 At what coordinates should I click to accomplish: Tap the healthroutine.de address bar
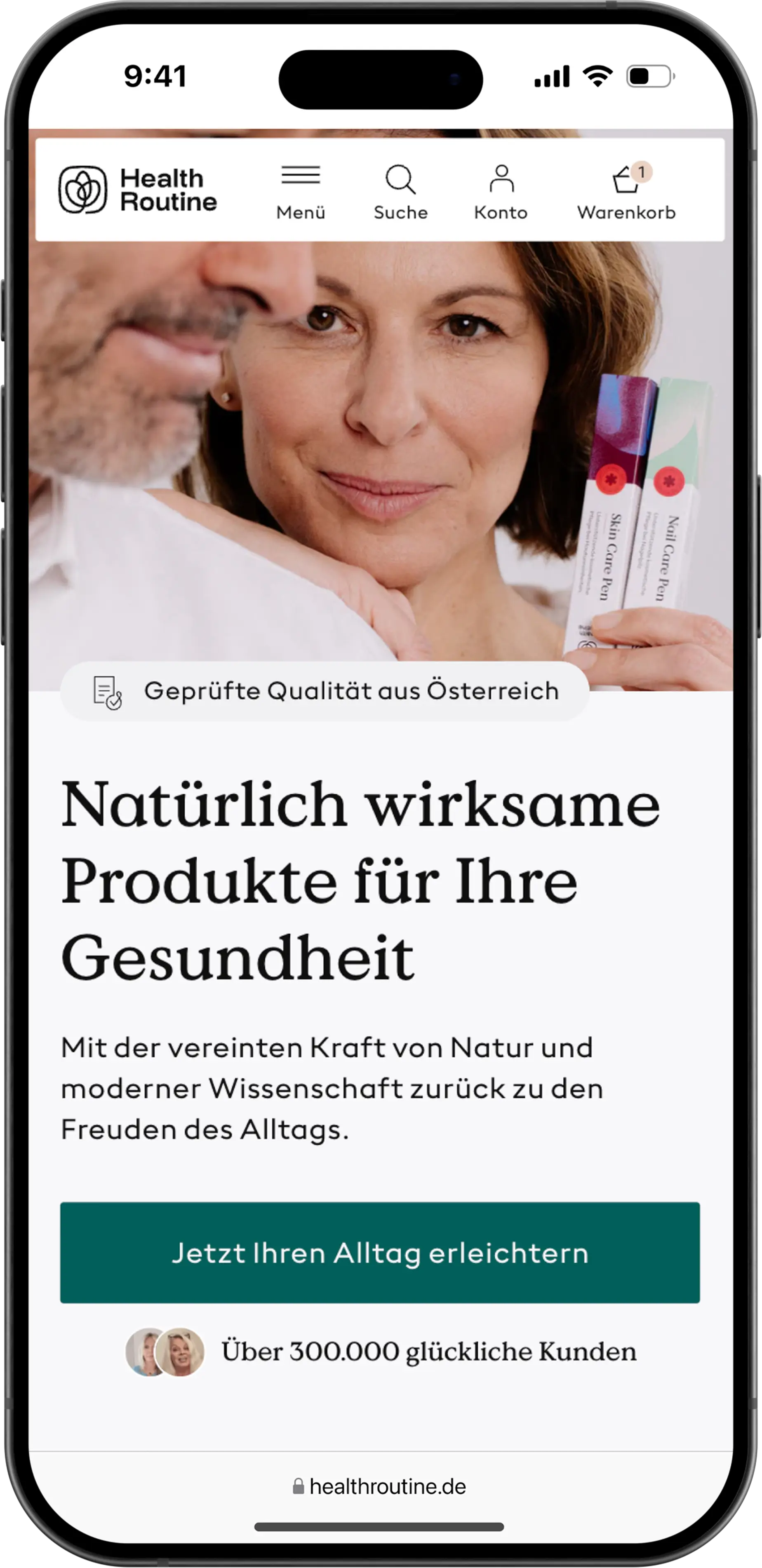[x=380, y=1486]
